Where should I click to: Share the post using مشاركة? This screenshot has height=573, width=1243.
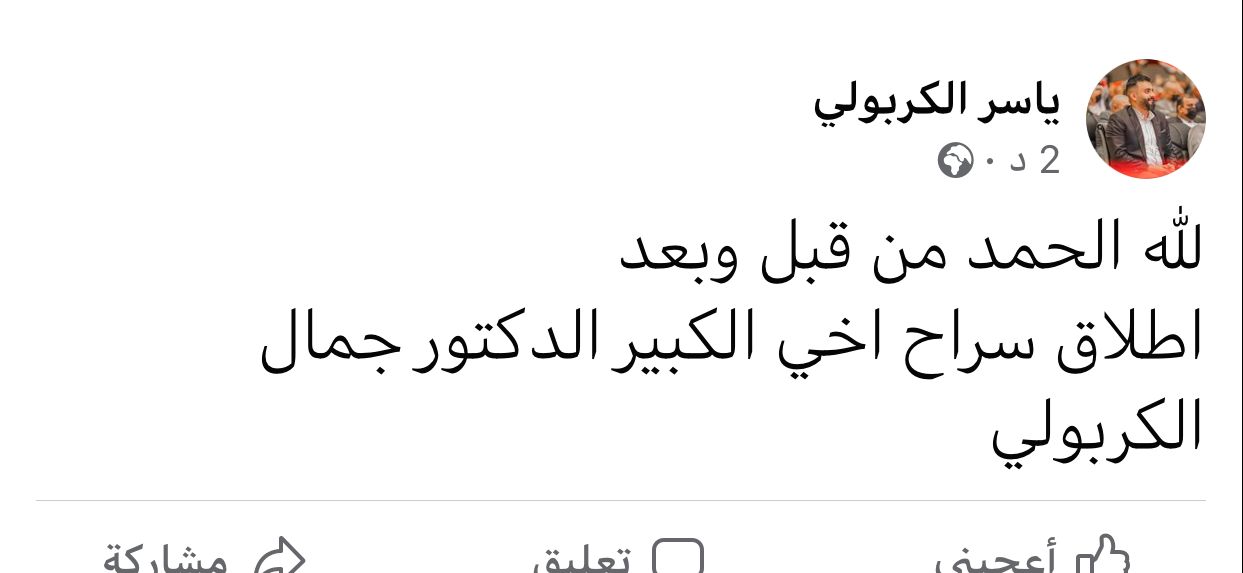tap(204, 557)
